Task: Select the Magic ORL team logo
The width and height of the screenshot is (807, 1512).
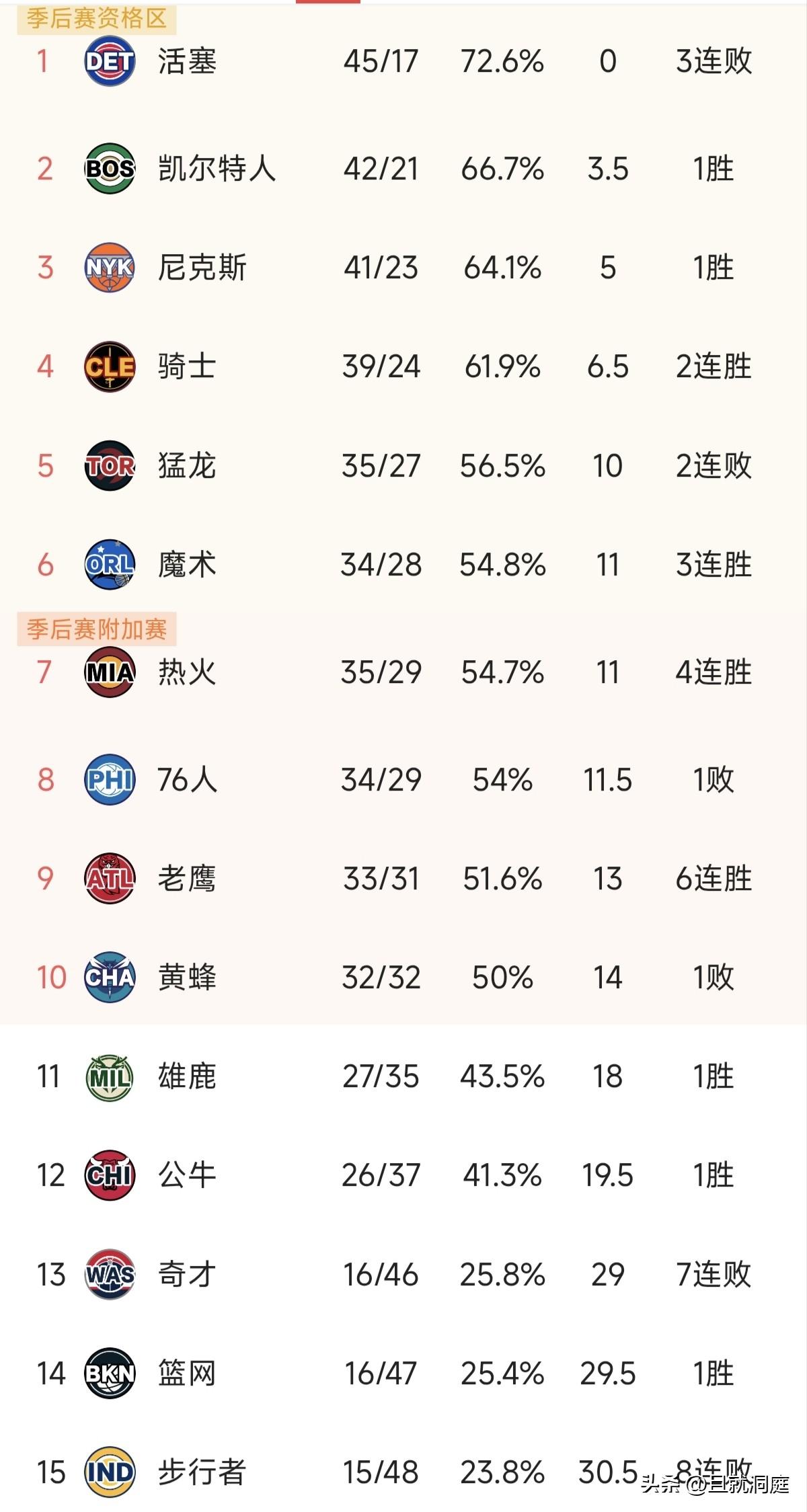Action: (x=109, y=565)
